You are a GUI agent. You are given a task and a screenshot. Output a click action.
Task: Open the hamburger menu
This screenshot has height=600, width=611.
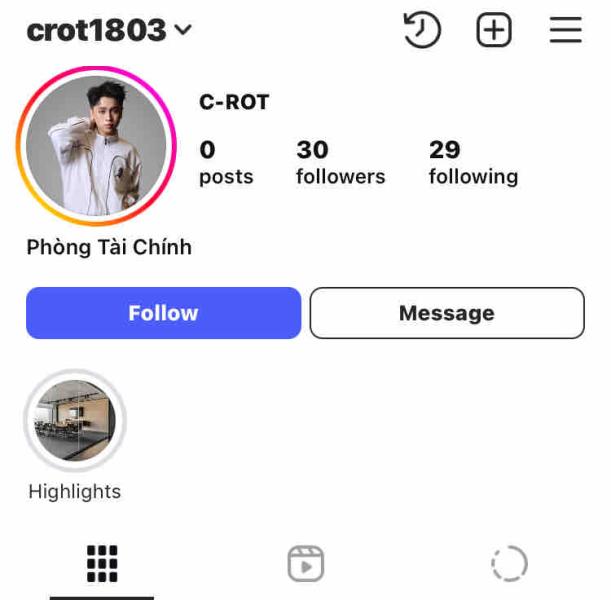pyautogui.click(x=565, y=30)
